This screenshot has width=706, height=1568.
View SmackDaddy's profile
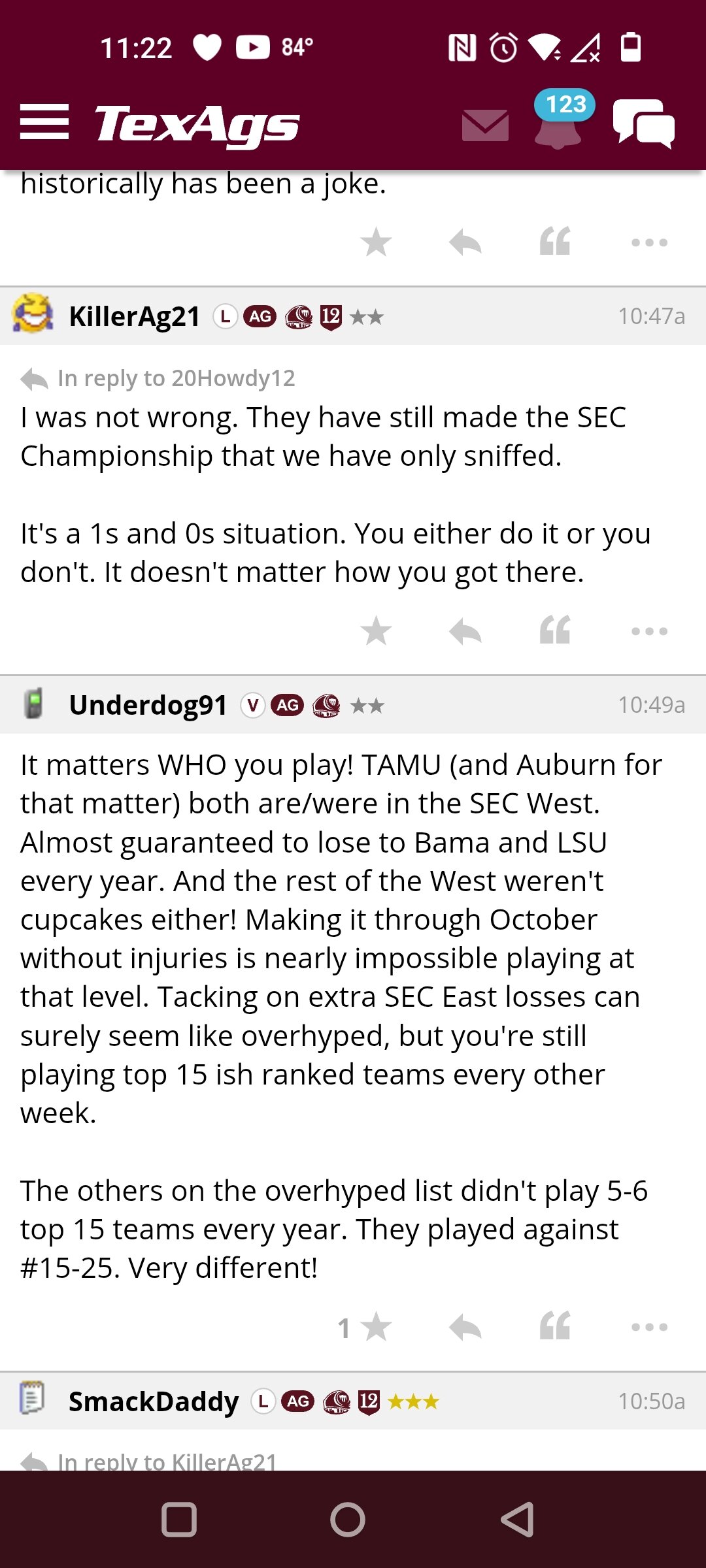[x=154, y=1402]
